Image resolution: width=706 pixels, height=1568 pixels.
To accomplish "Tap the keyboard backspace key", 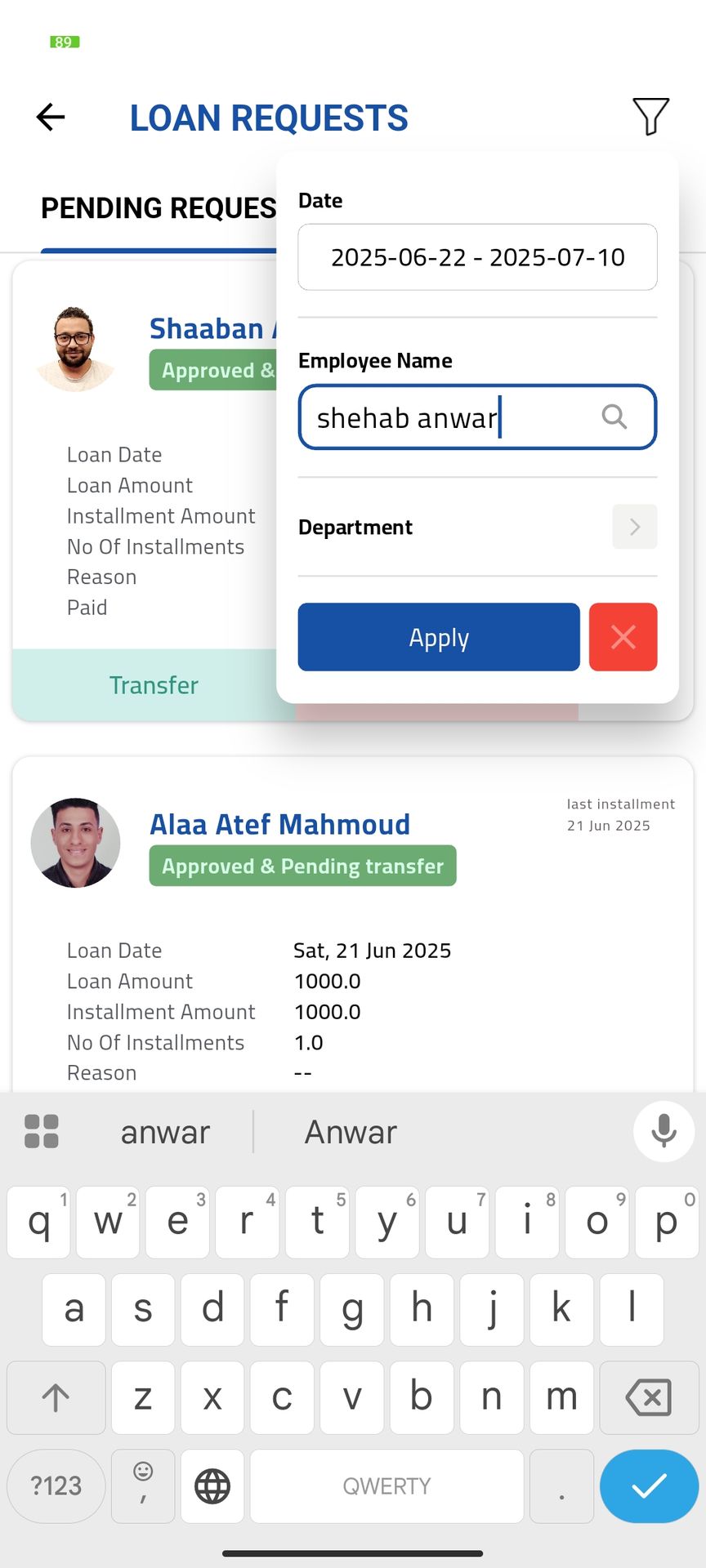I will (x=649, y=1397).
